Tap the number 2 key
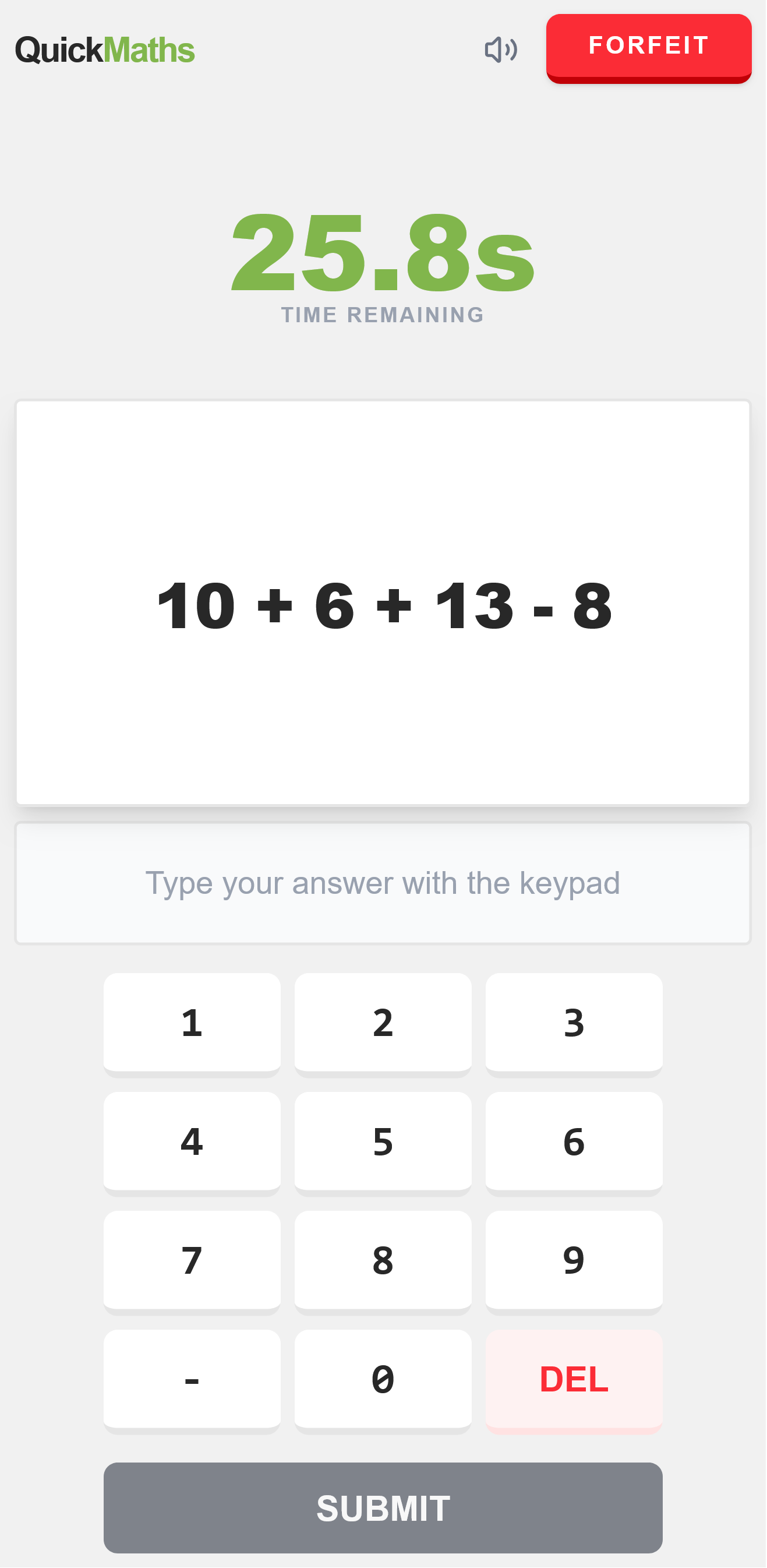 [x=383, y=1023]
